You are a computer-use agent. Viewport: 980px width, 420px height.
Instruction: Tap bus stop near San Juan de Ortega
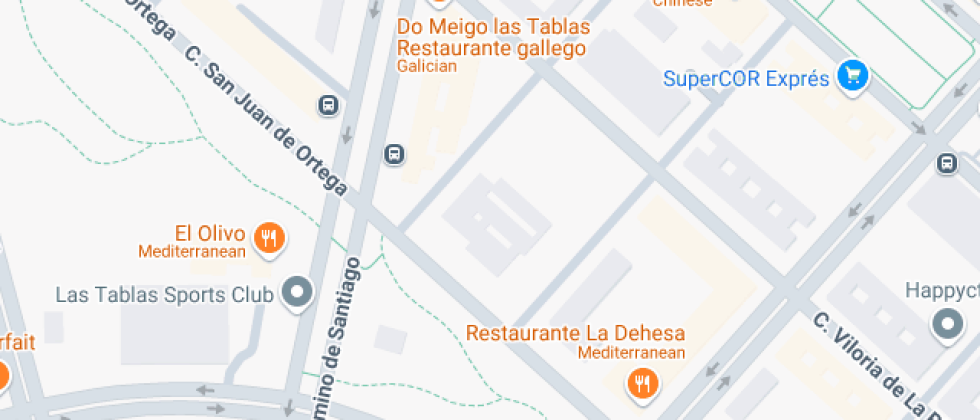[327, 104]
